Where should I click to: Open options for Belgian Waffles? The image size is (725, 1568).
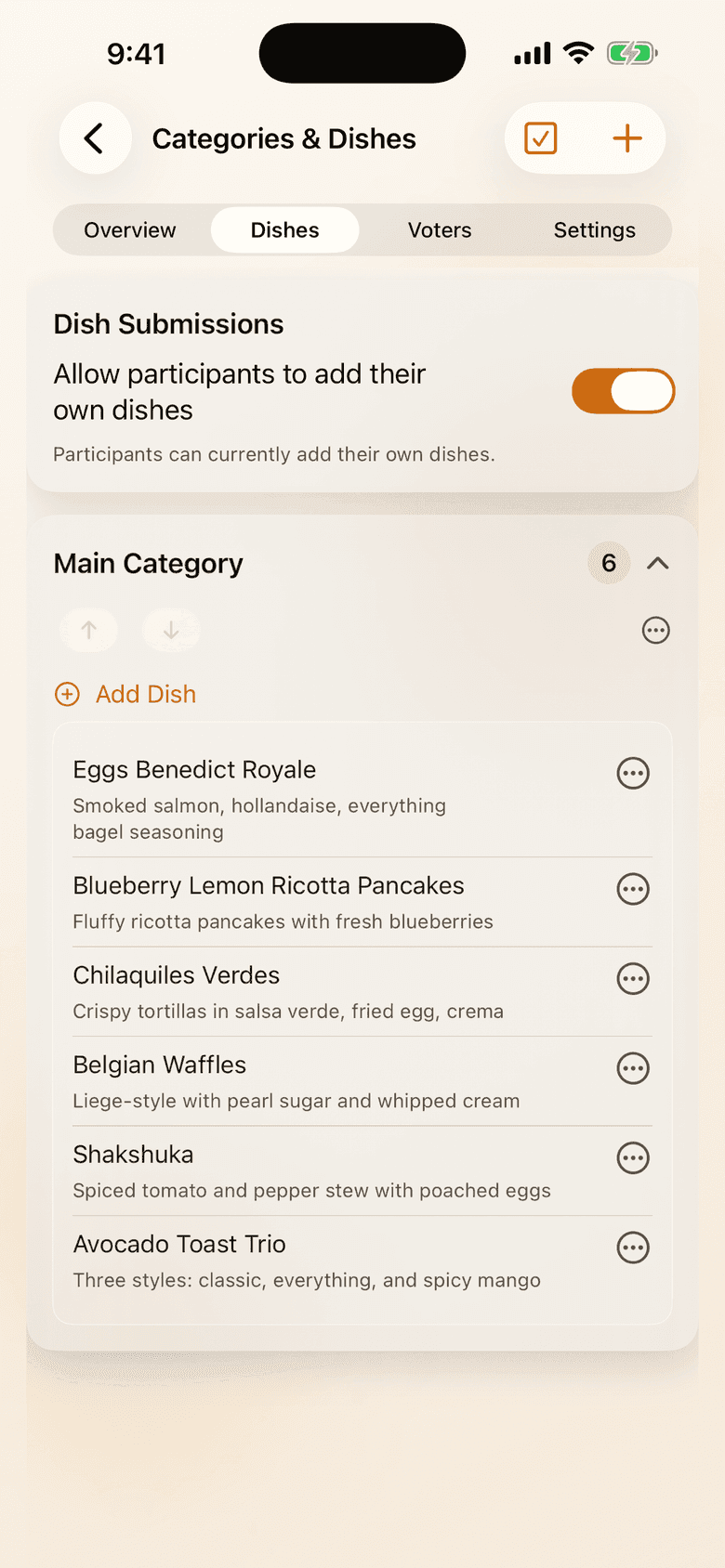(x=633, y=1068)
